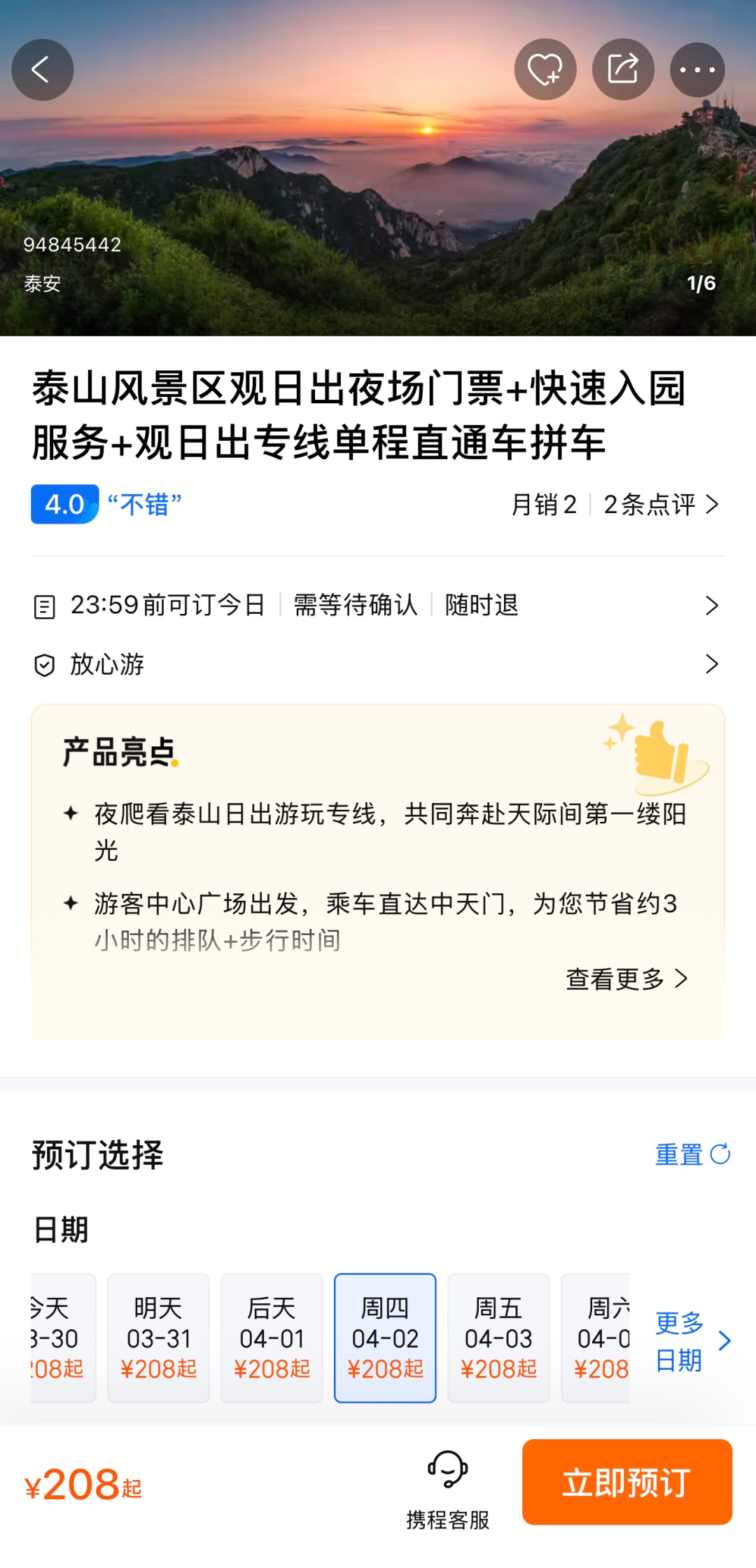Viewport: 756px width, 1568px height.
Task: Tap 立即预订 to book now
Action: (x=626, y=1483)
